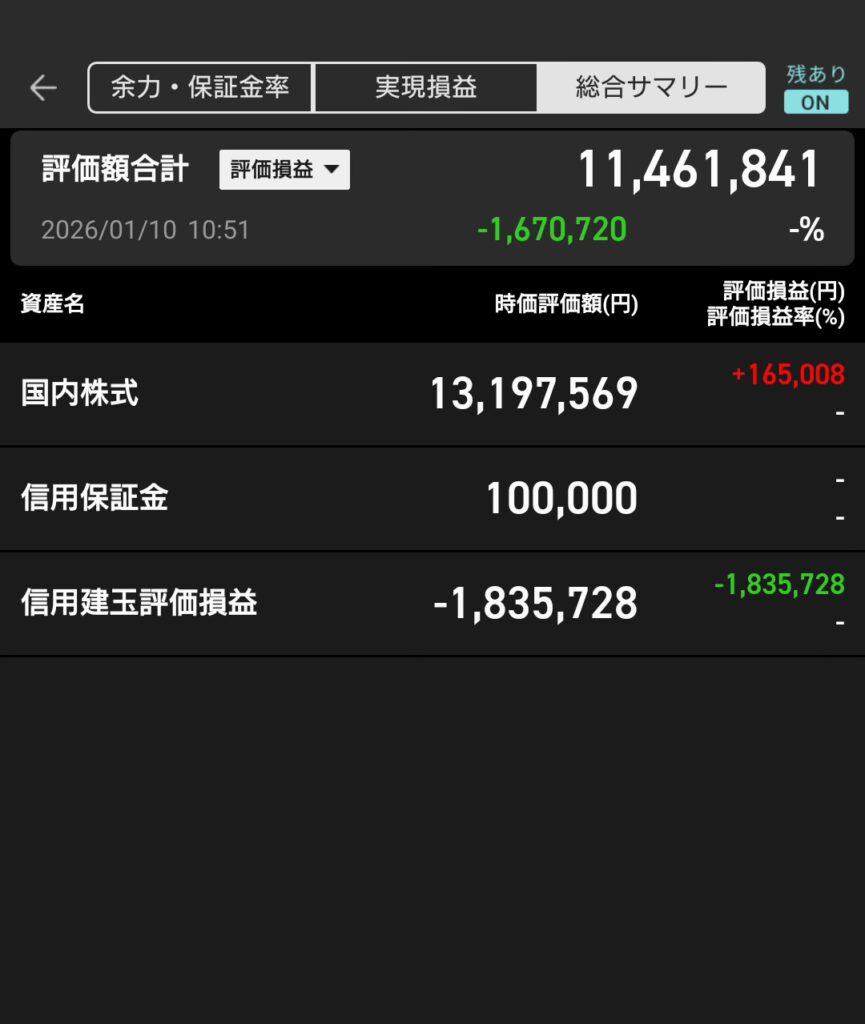
Task: Open the 信用建玉評価損益 row
Action: tap(432, 603)
